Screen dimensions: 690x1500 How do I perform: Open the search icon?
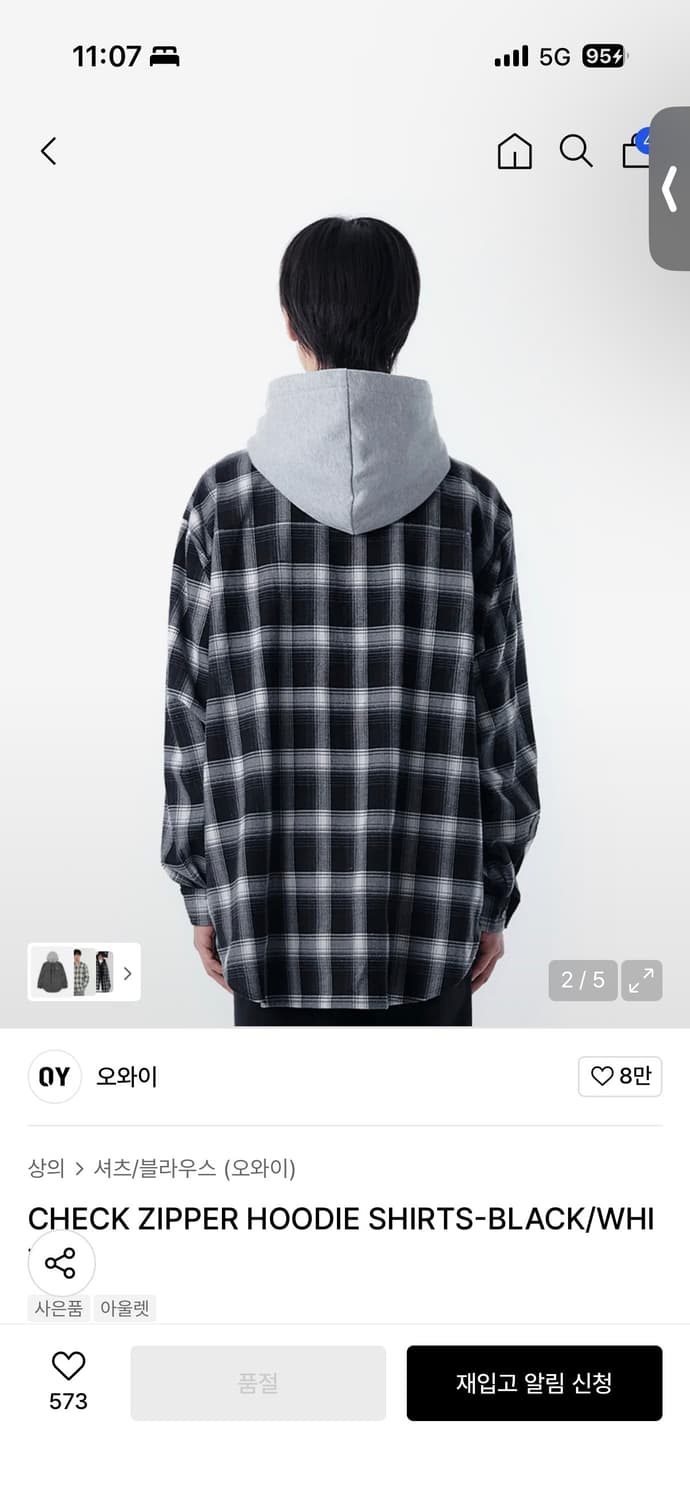click(575, 151)
